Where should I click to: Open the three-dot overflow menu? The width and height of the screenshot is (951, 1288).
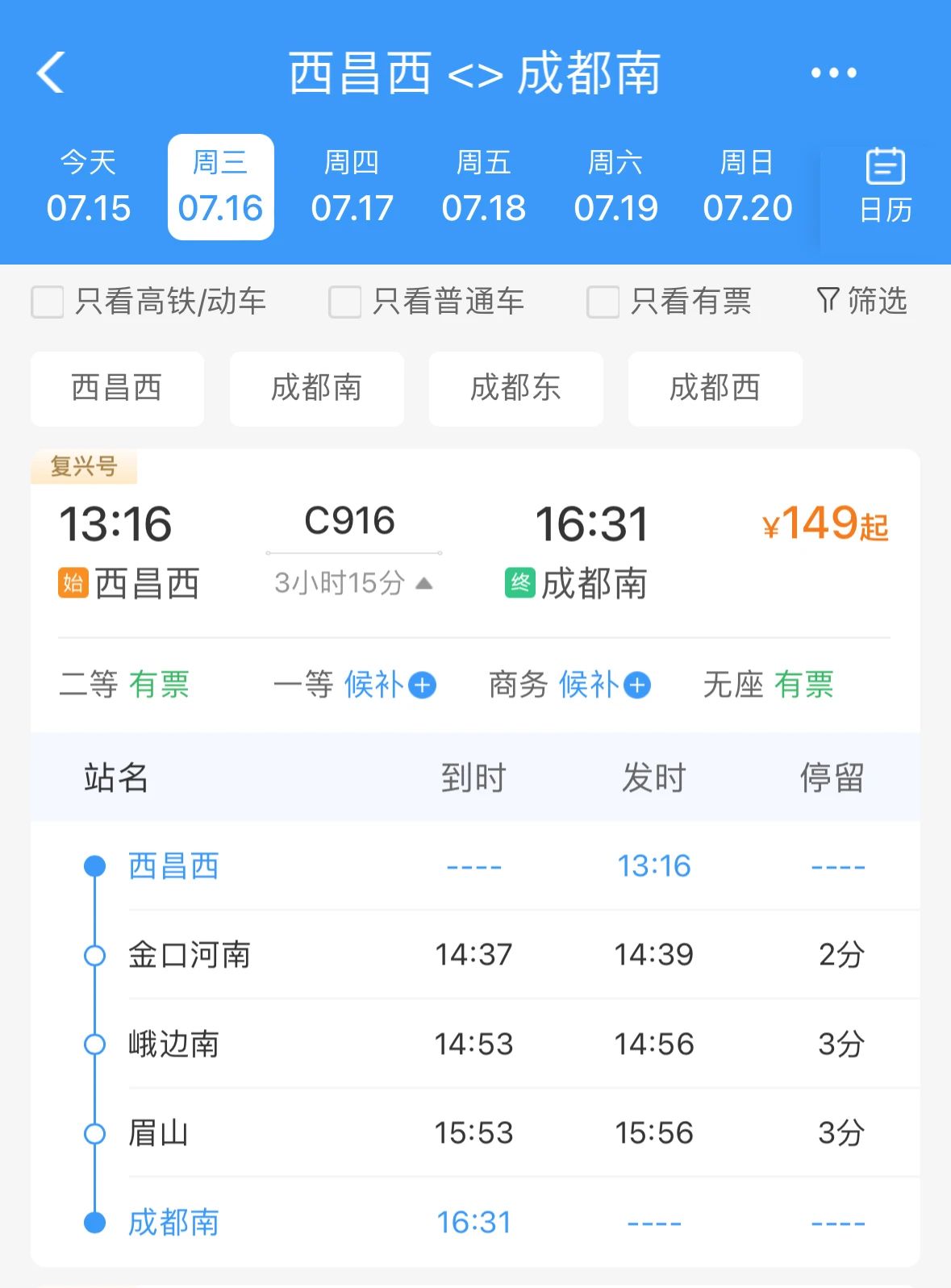(x=833, y=73)
